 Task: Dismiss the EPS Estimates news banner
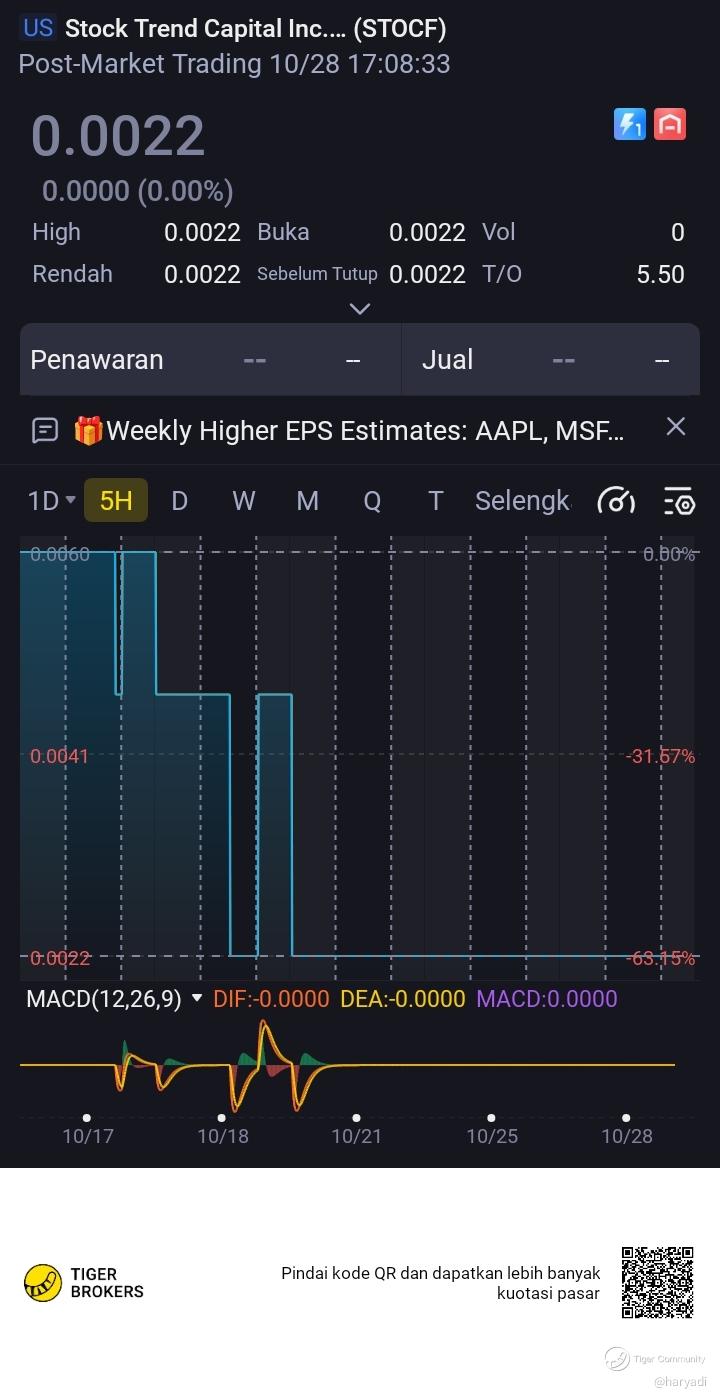tap(676, 427)
